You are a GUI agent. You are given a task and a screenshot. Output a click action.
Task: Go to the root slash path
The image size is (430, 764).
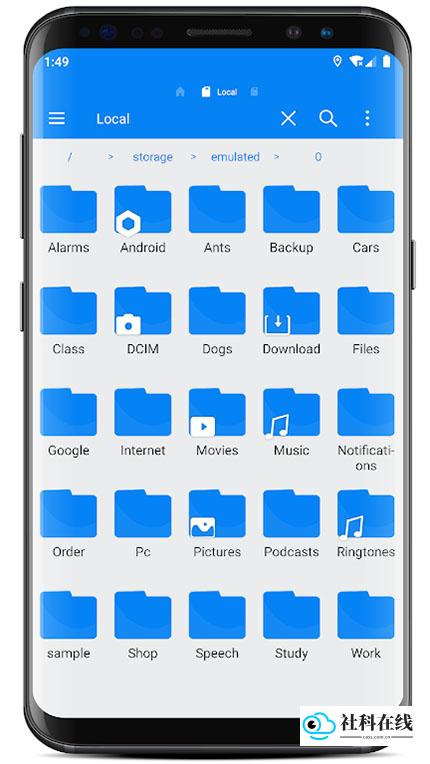[x=70, y=157]
